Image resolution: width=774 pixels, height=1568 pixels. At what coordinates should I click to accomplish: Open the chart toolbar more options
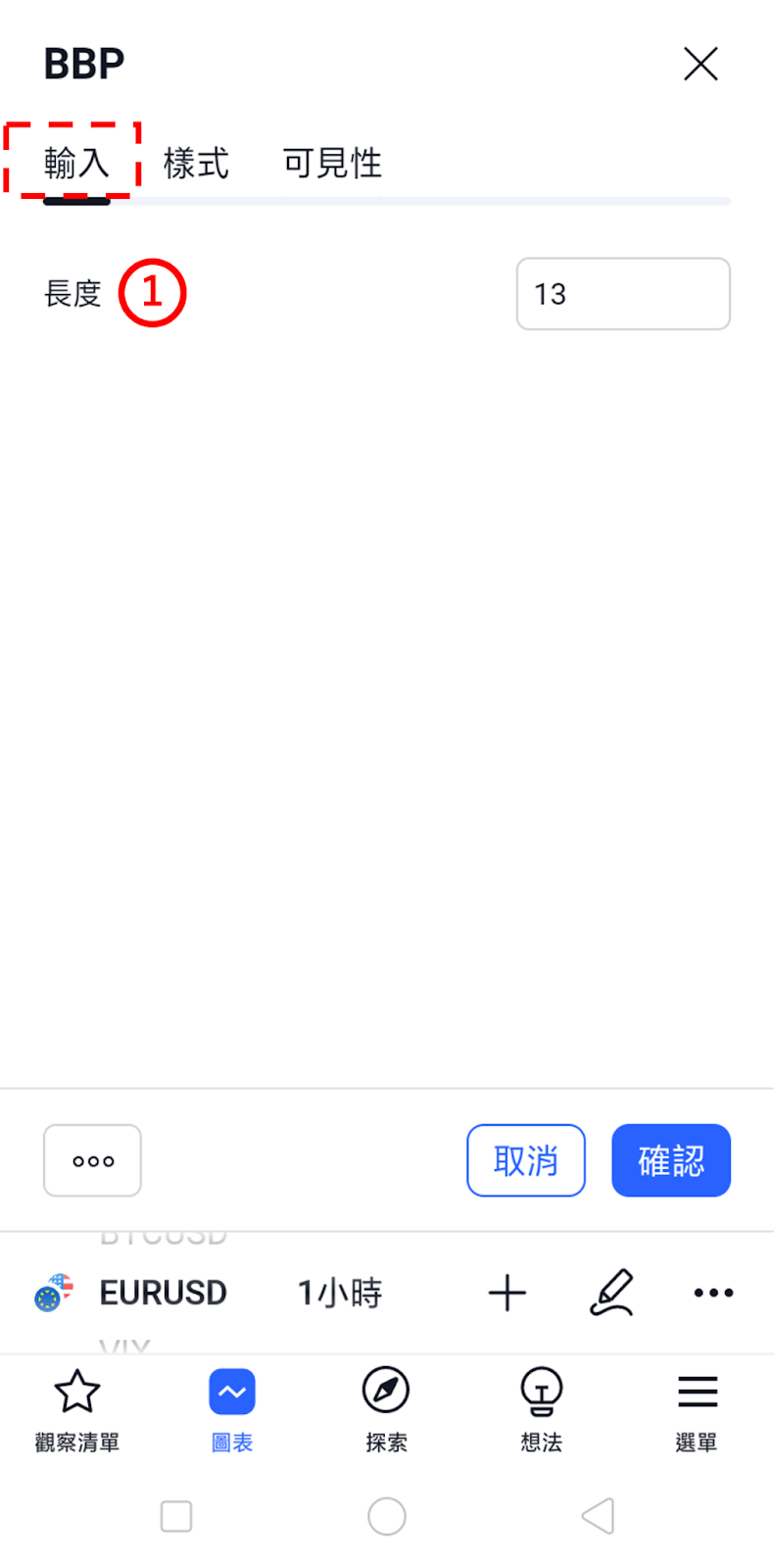point(713,1293)
